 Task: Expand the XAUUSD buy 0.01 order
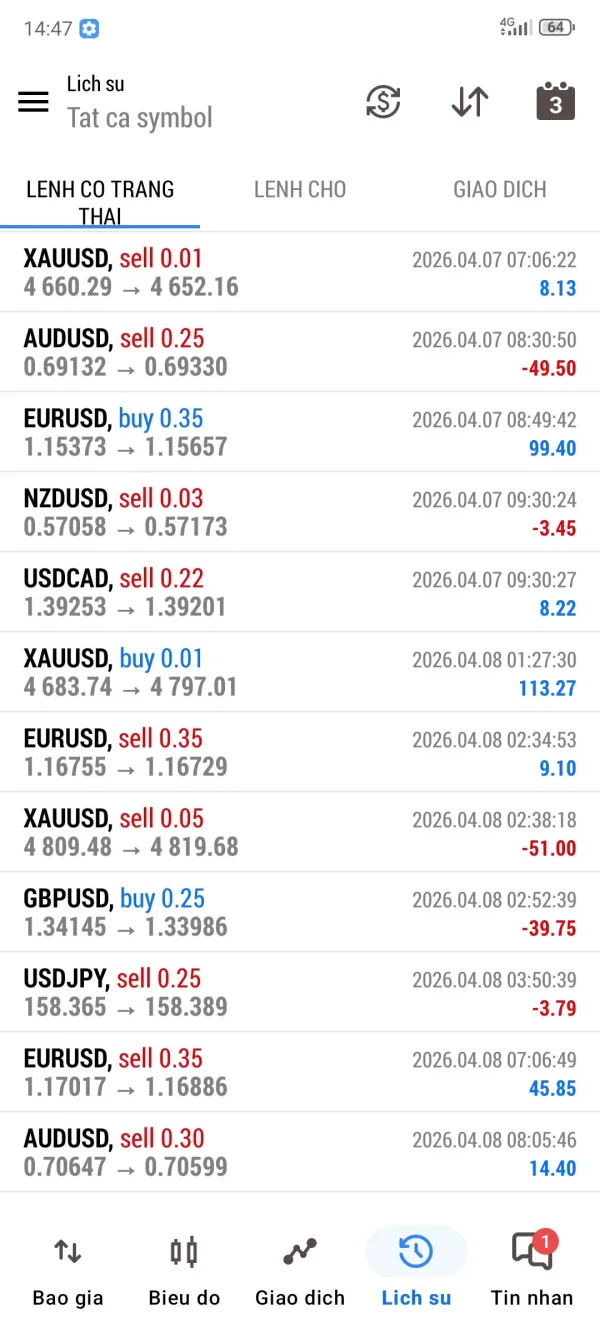tap(300, 673)
